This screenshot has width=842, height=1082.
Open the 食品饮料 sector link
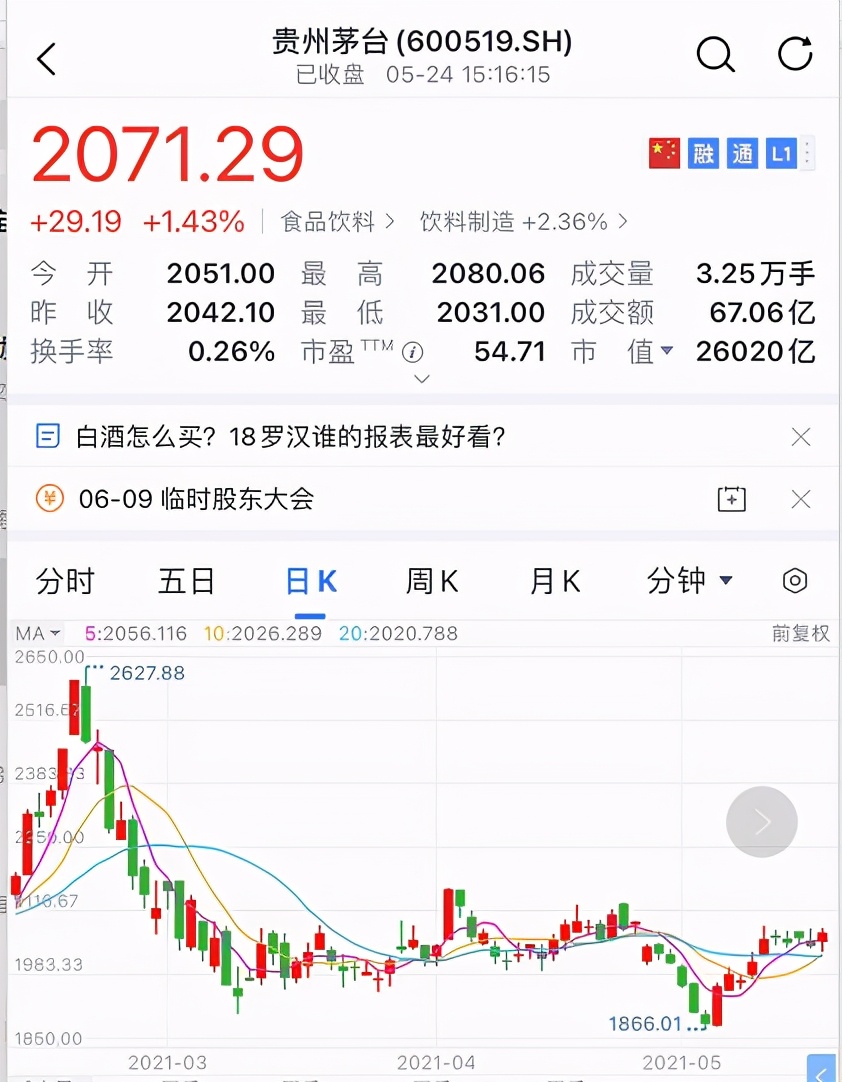pos(337,221)
